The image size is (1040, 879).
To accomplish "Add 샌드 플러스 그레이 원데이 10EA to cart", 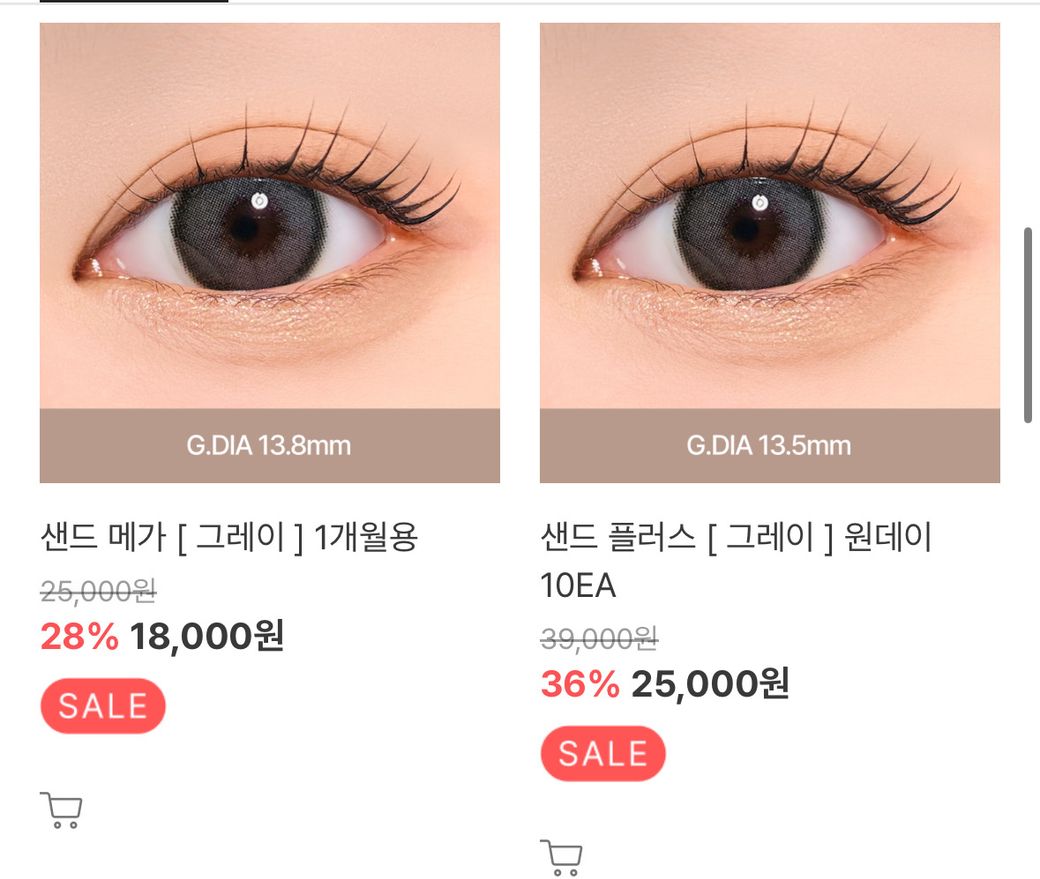I will [x=561, y=857].
